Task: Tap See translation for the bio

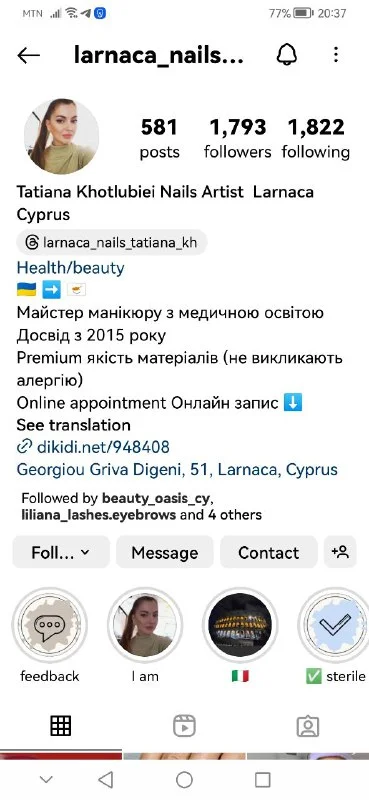Action: point(73,425)
